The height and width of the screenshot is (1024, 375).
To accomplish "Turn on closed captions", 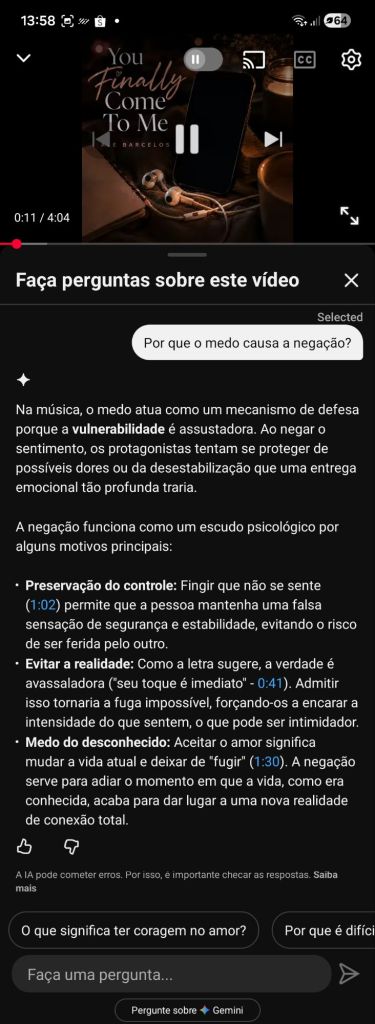I will pyautogui.click(x=304, y=59).
